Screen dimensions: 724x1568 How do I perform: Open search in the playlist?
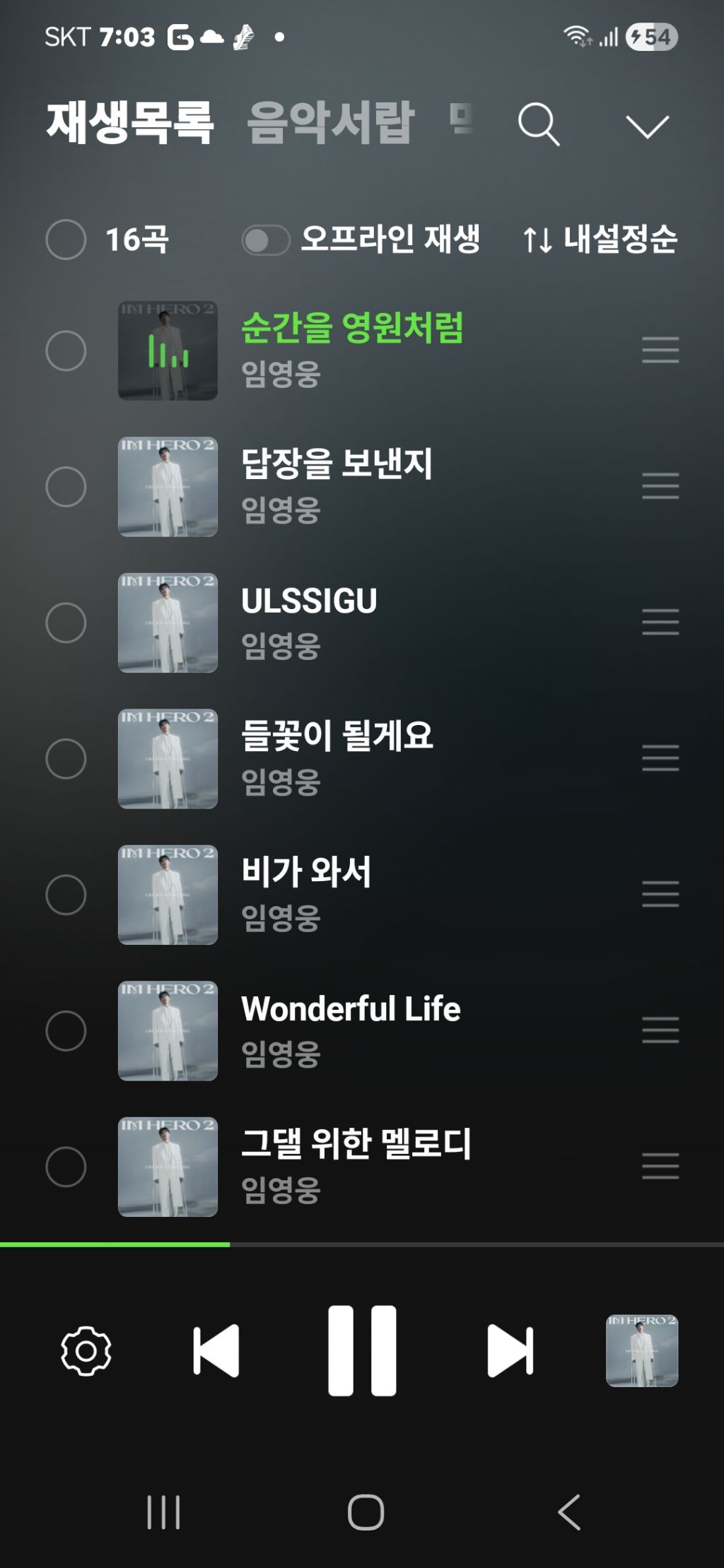tap(539, 124)
